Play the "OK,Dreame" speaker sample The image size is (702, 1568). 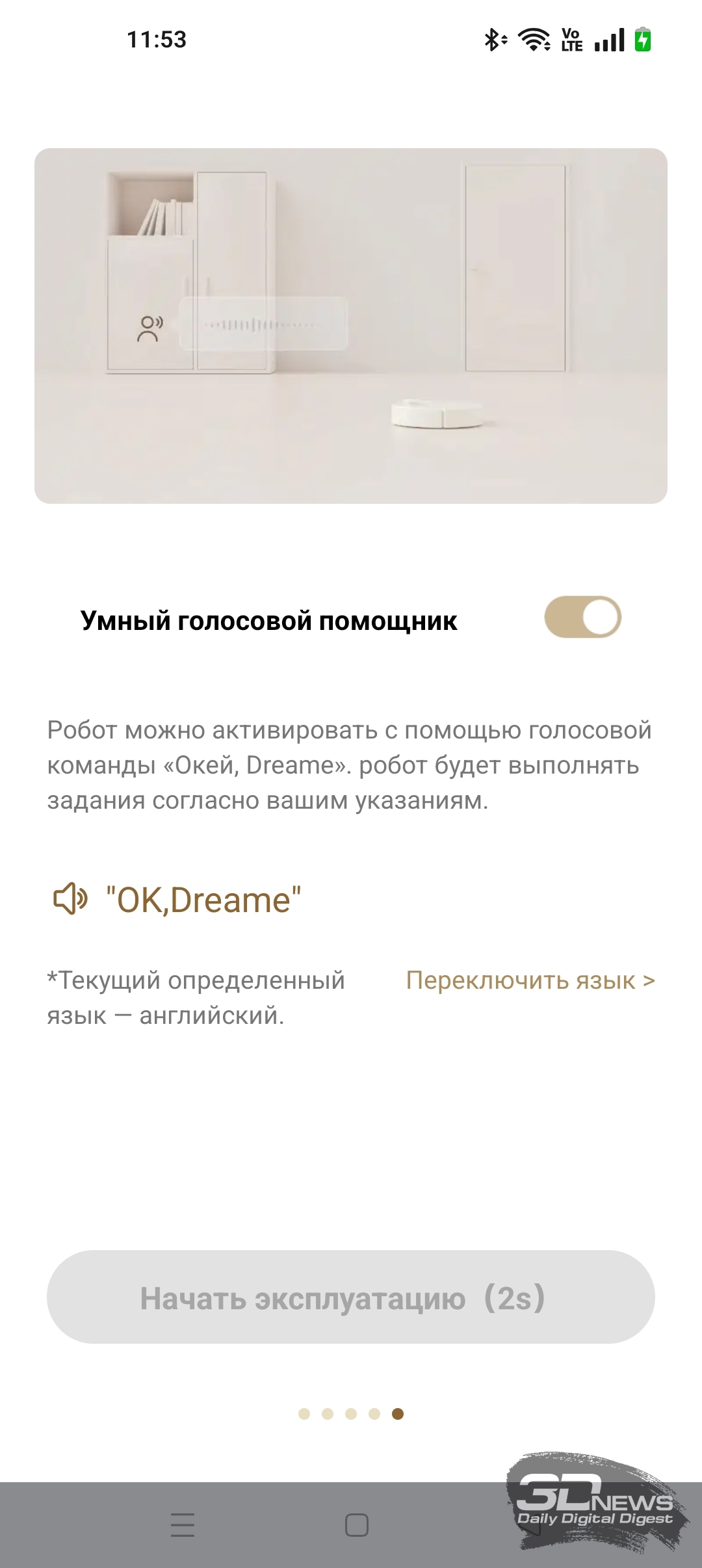click(70, 900)
